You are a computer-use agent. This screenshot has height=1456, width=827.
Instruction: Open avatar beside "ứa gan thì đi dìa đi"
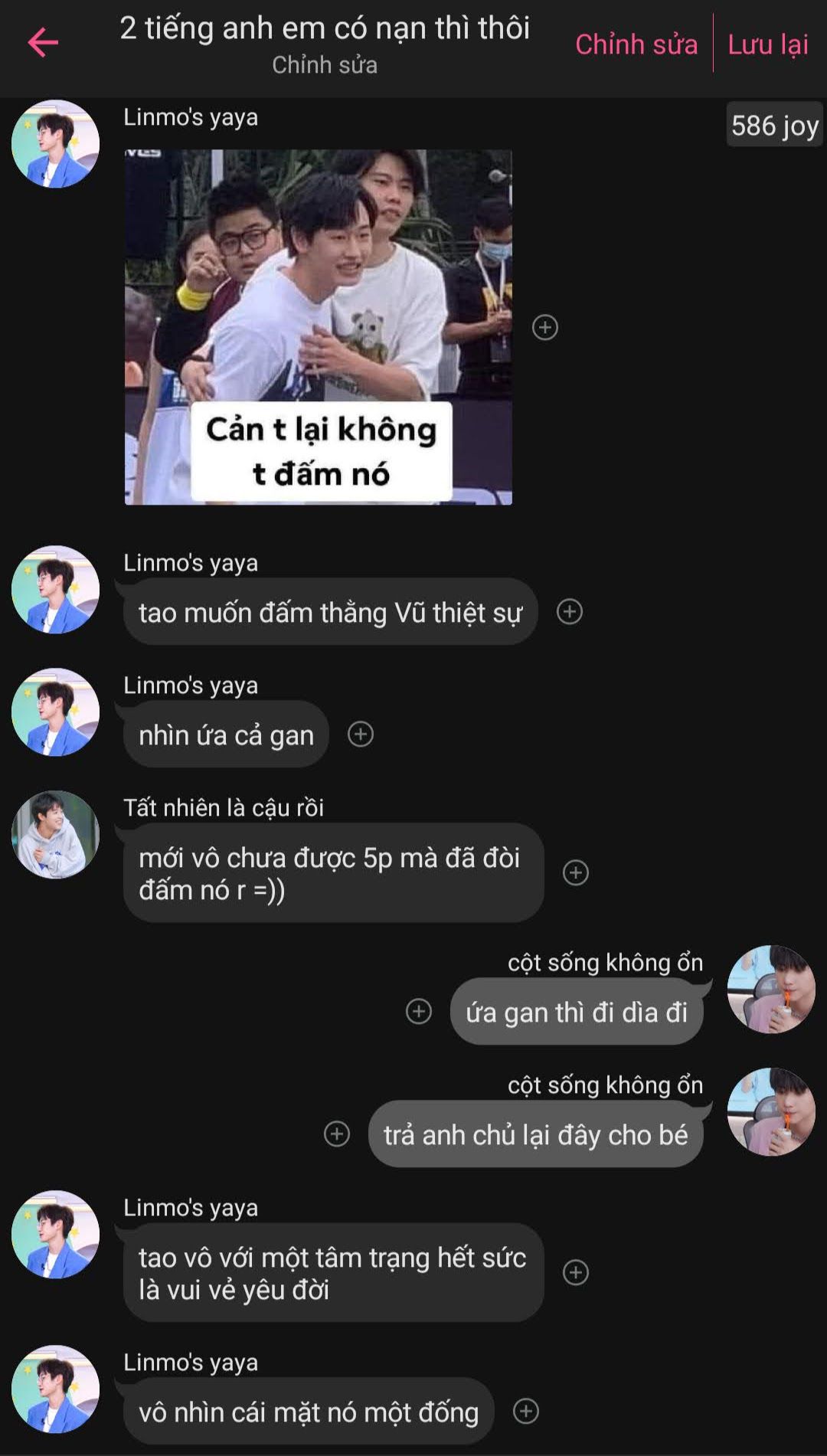[771, 990]
